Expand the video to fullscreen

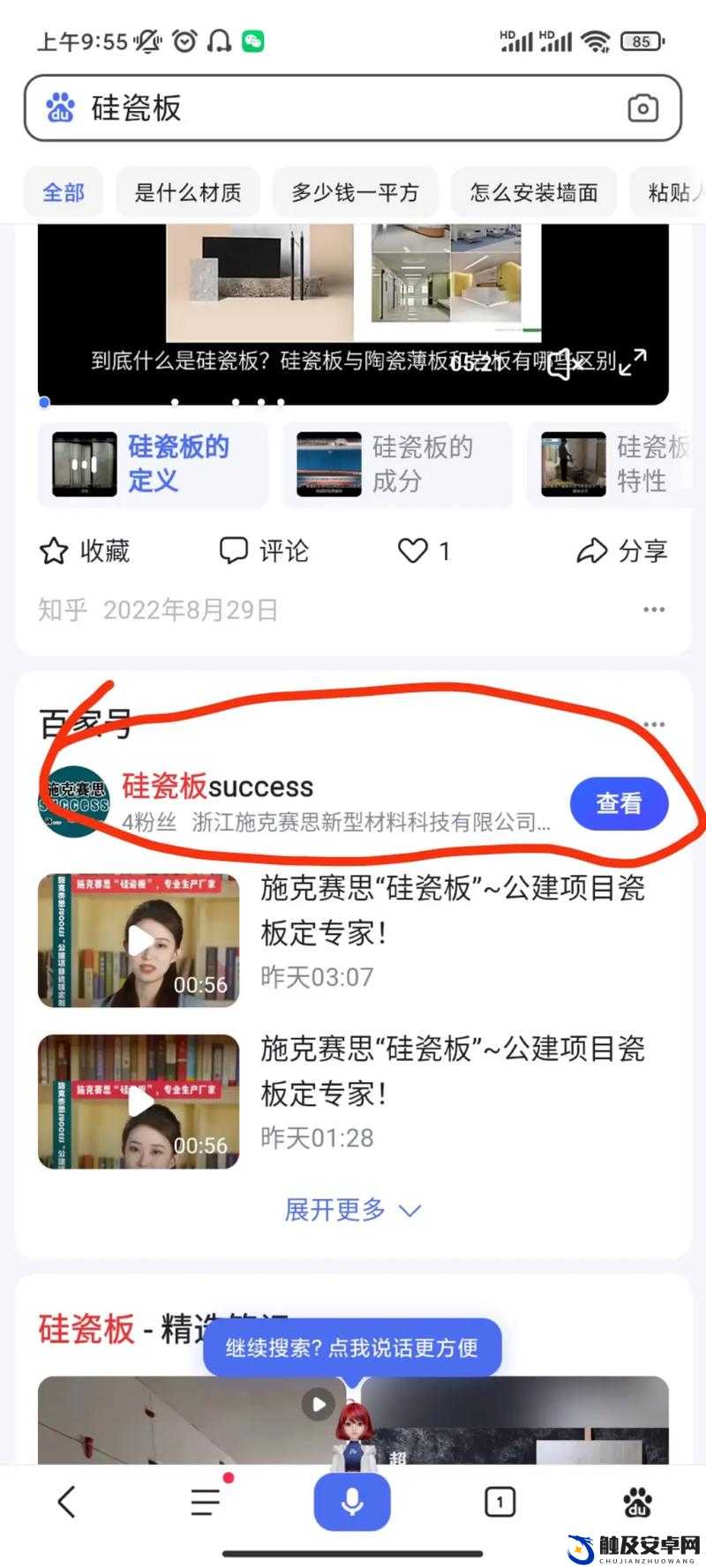tap(632, 362)
